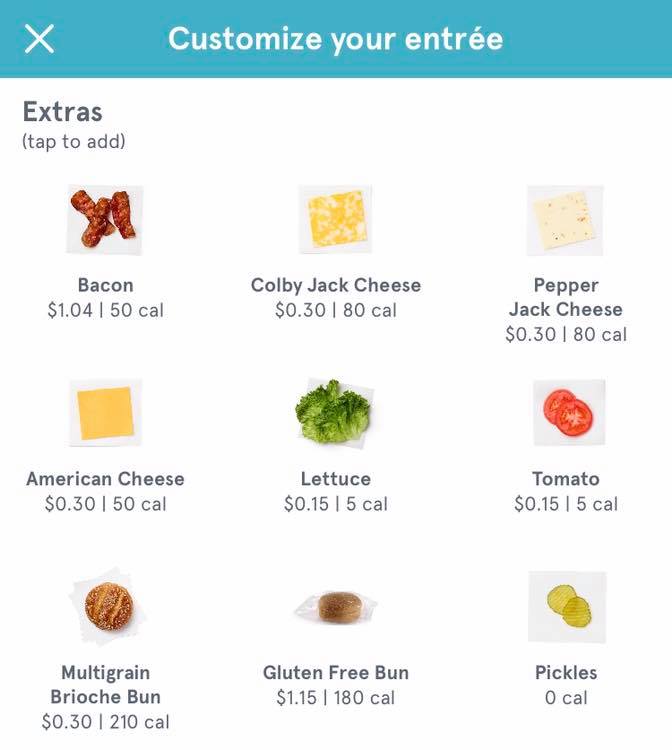Select the Pepper Jack Cheese extra

pos(565,219)
